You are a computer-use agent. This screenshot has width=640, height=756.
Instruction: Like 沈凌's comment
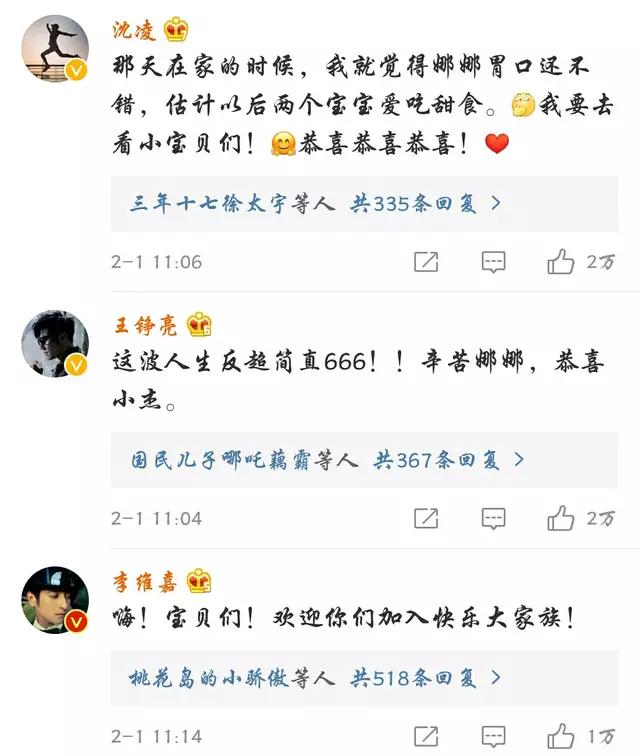point(561,262)
